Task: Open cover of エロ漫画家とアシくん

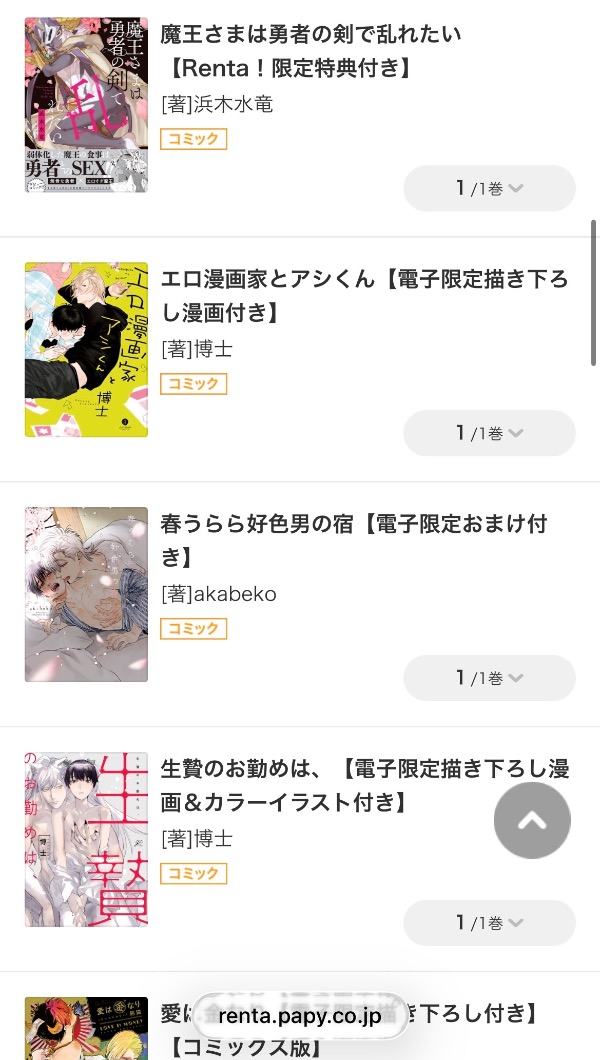Action: (86, 350)
